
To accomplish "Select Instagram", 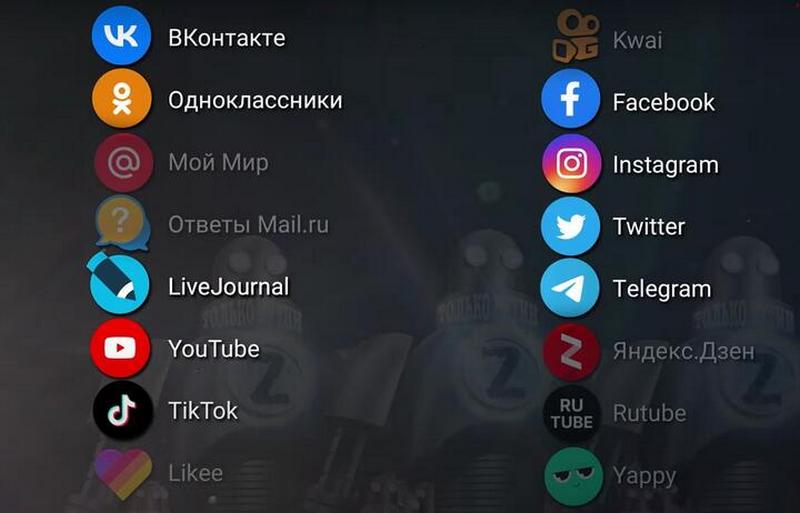I will [x=665, y=164].
